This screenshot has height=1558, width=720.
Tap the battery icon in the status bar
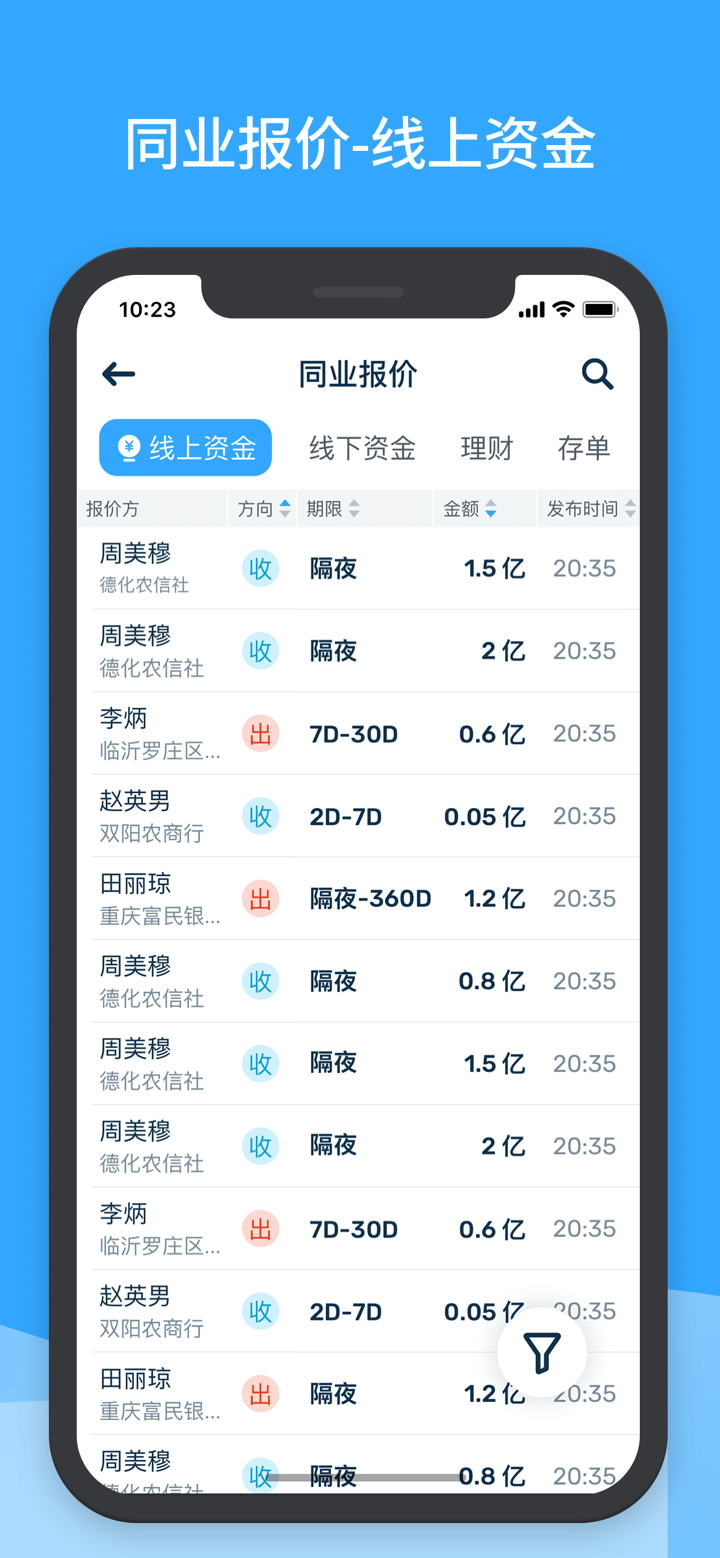tap(600, 310)
